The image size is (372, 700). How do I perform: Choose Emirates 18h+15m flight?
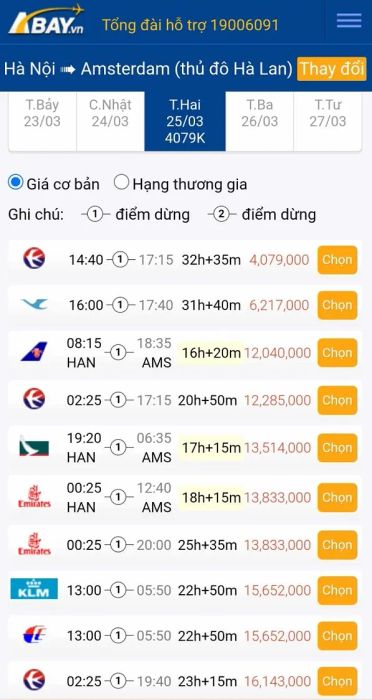click(x=337, y=497)
